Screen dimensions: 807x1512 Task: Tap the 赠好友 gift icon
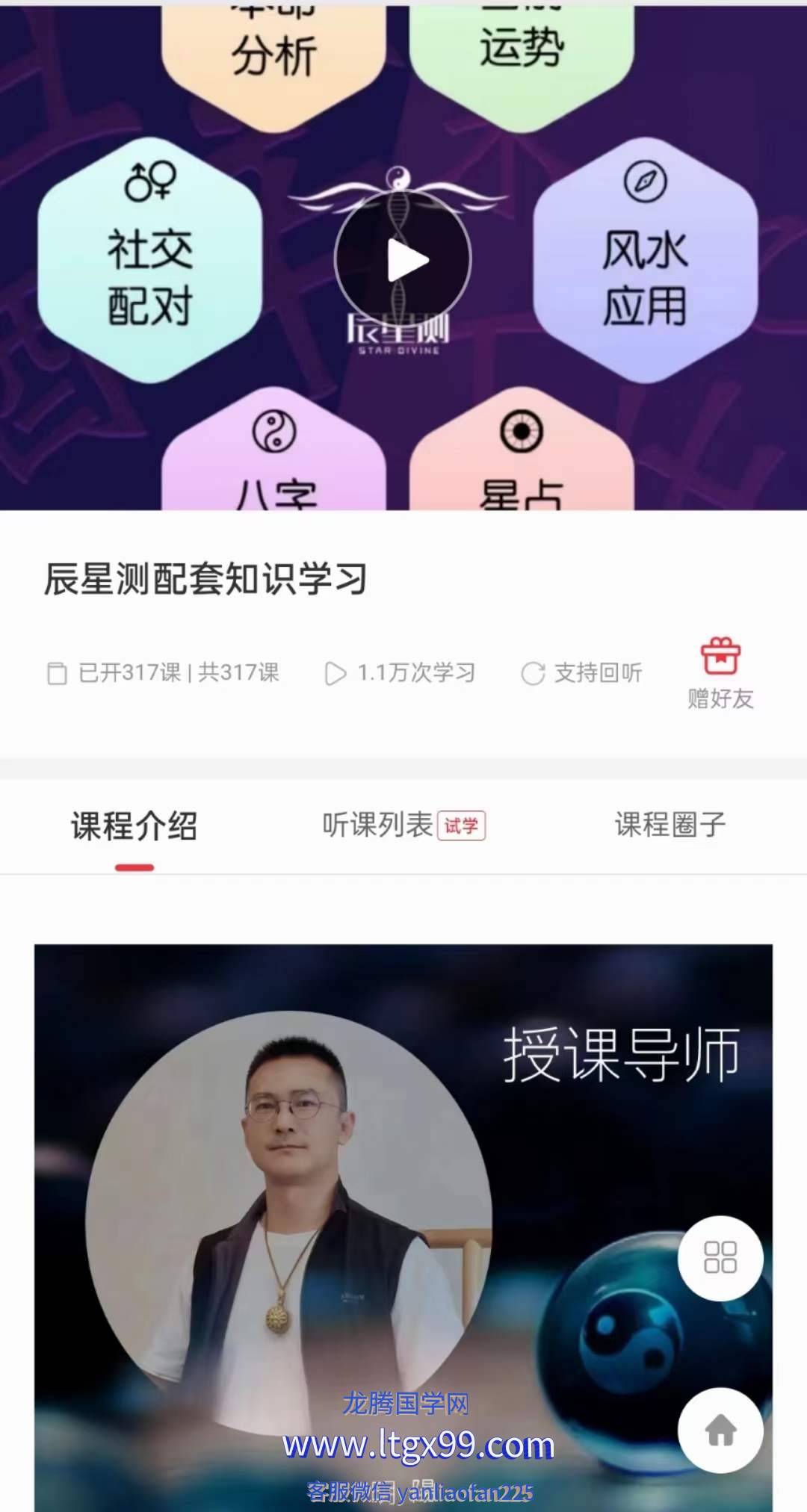pos(720,657)
